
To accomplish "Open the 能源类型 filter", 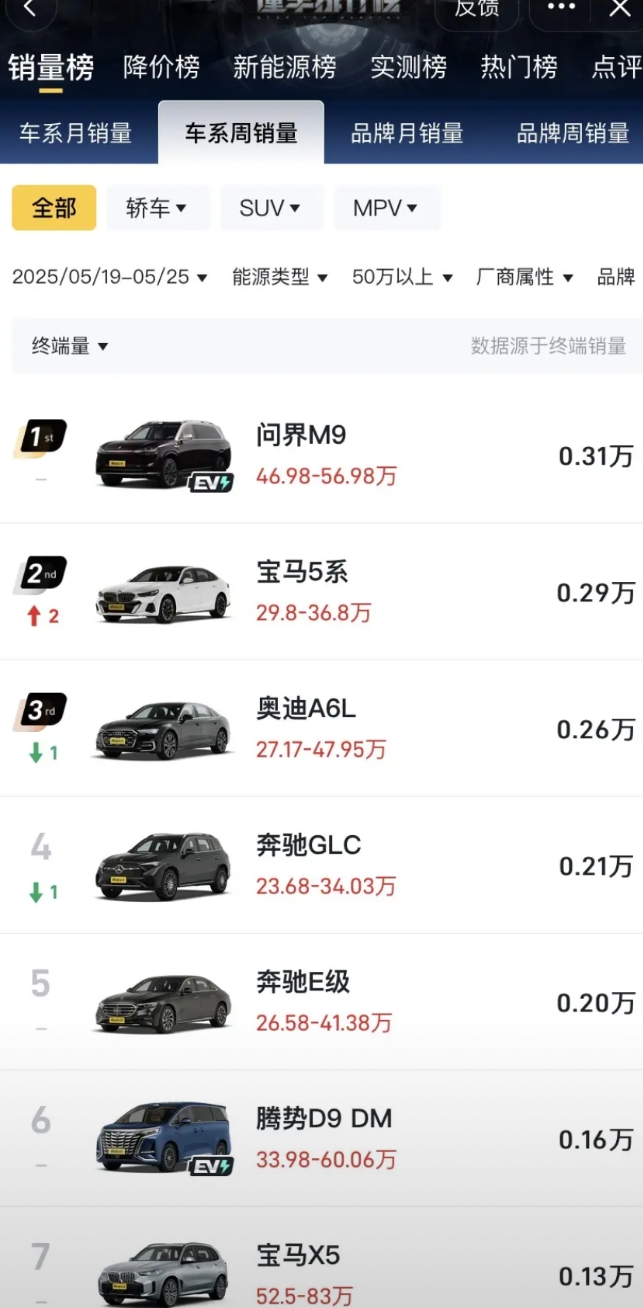I will pos(280,277).
